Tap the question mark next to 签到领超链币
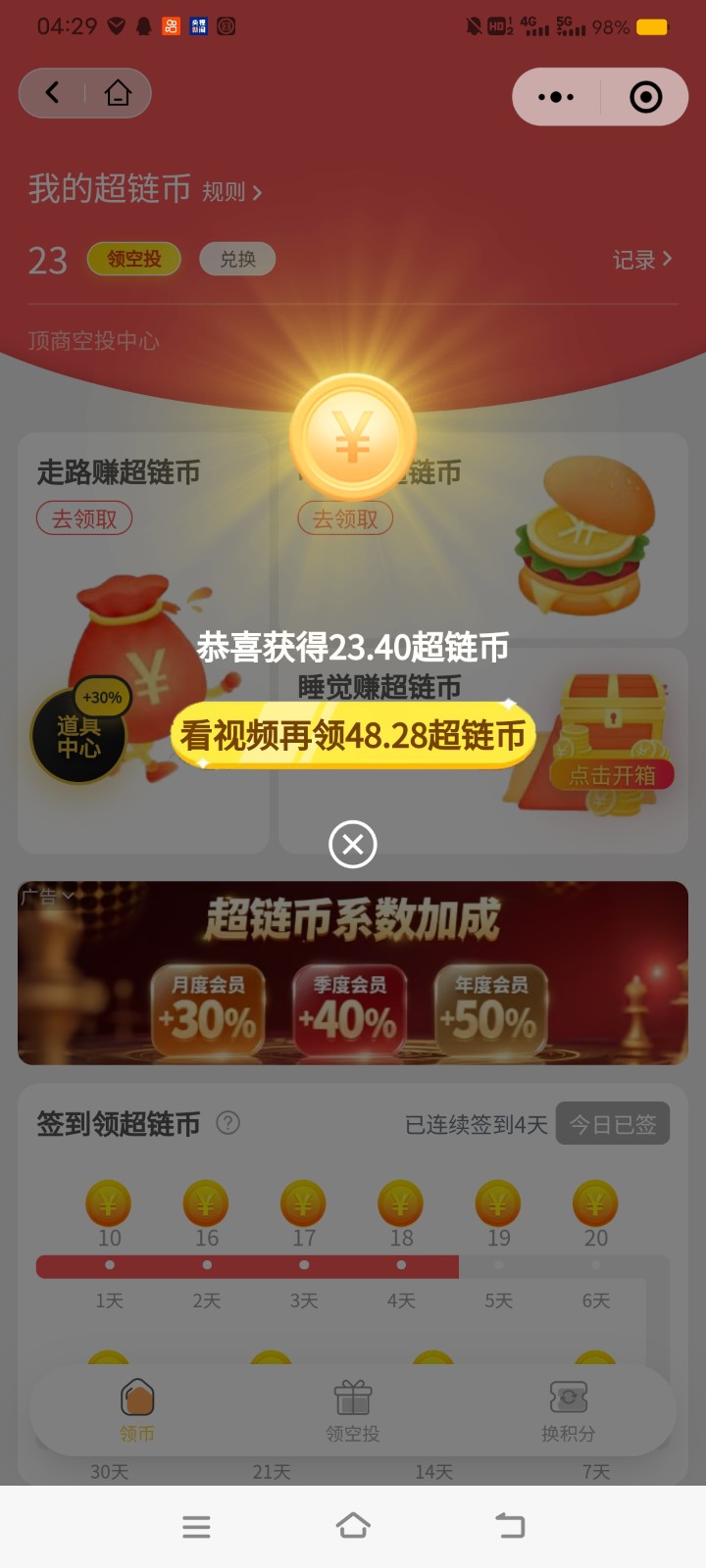Screen dimensions: 706x1568 coord(229,1123)
